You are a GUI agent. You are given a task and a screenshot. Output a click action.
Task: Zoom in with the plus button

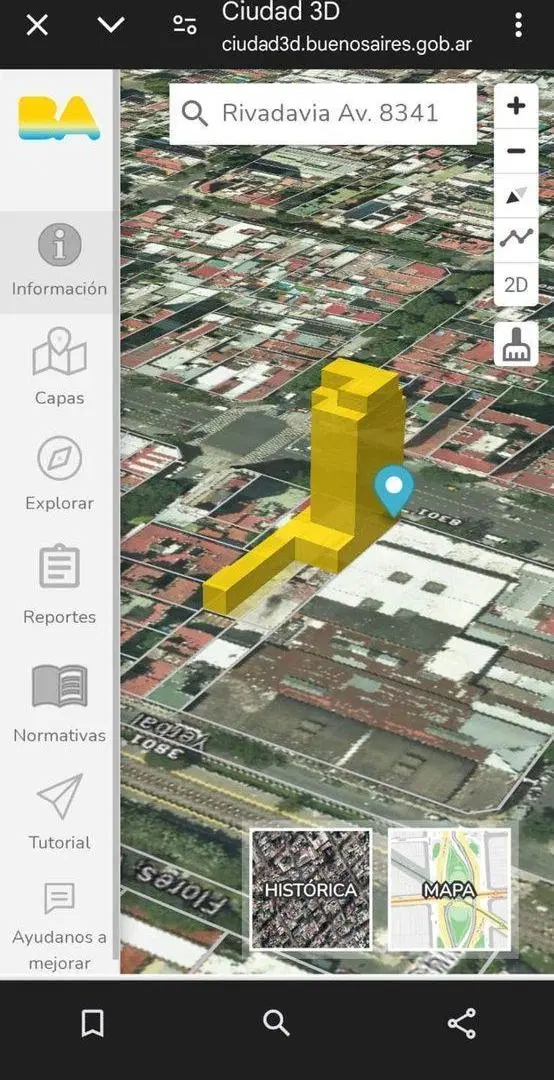[516, 106]
